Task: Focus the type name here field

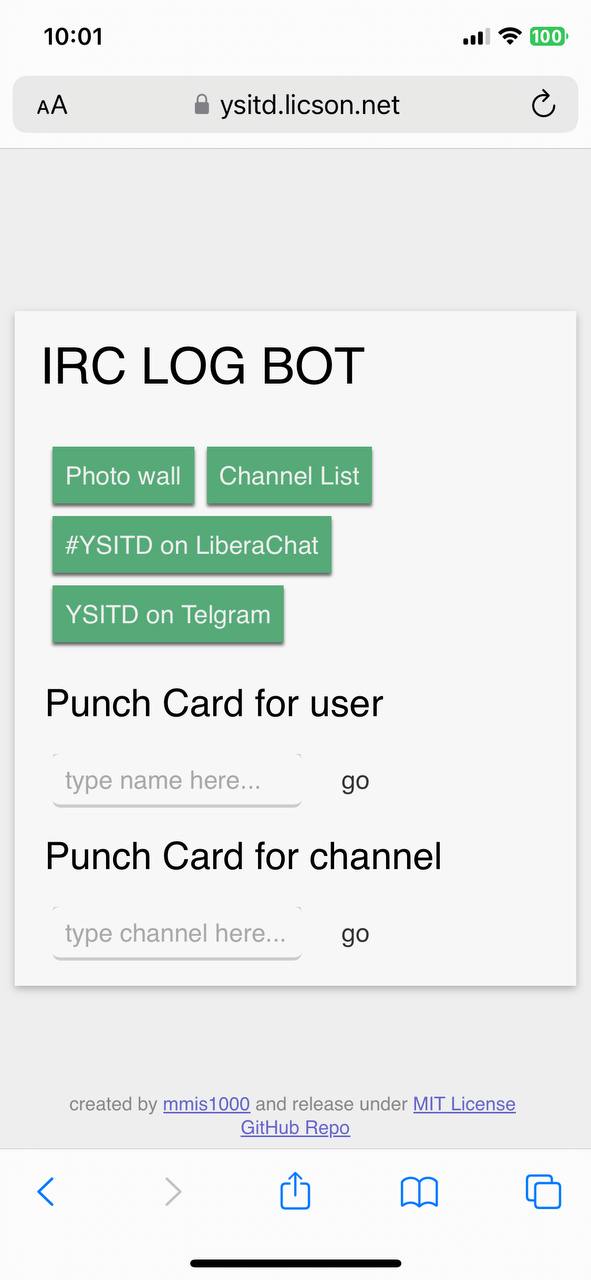Action: 177,780
